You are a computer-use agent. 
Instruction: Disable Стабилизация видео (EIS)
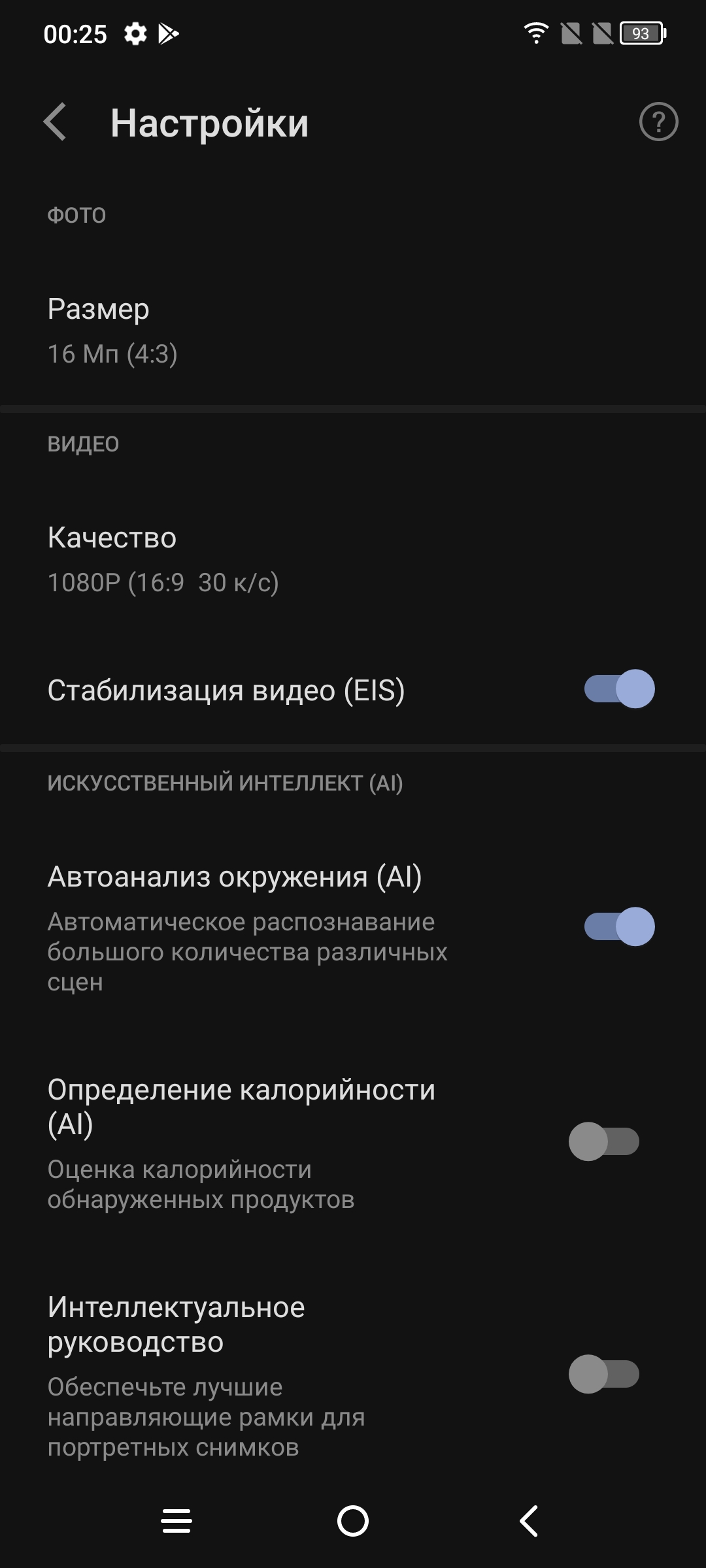[x=618, y=689]
